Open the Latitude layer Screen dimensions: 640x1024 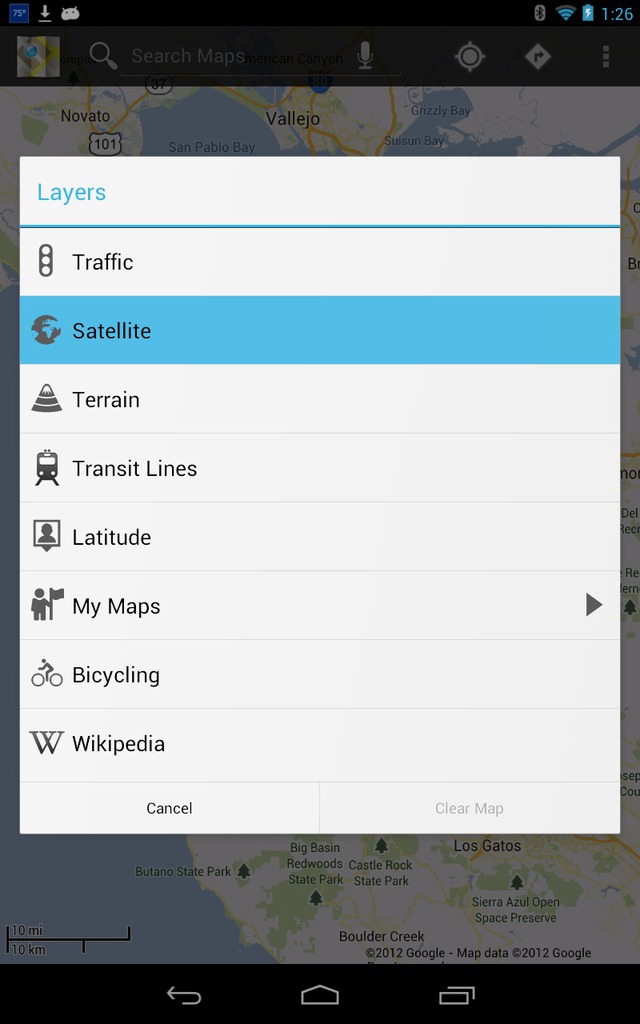point(320,537)
